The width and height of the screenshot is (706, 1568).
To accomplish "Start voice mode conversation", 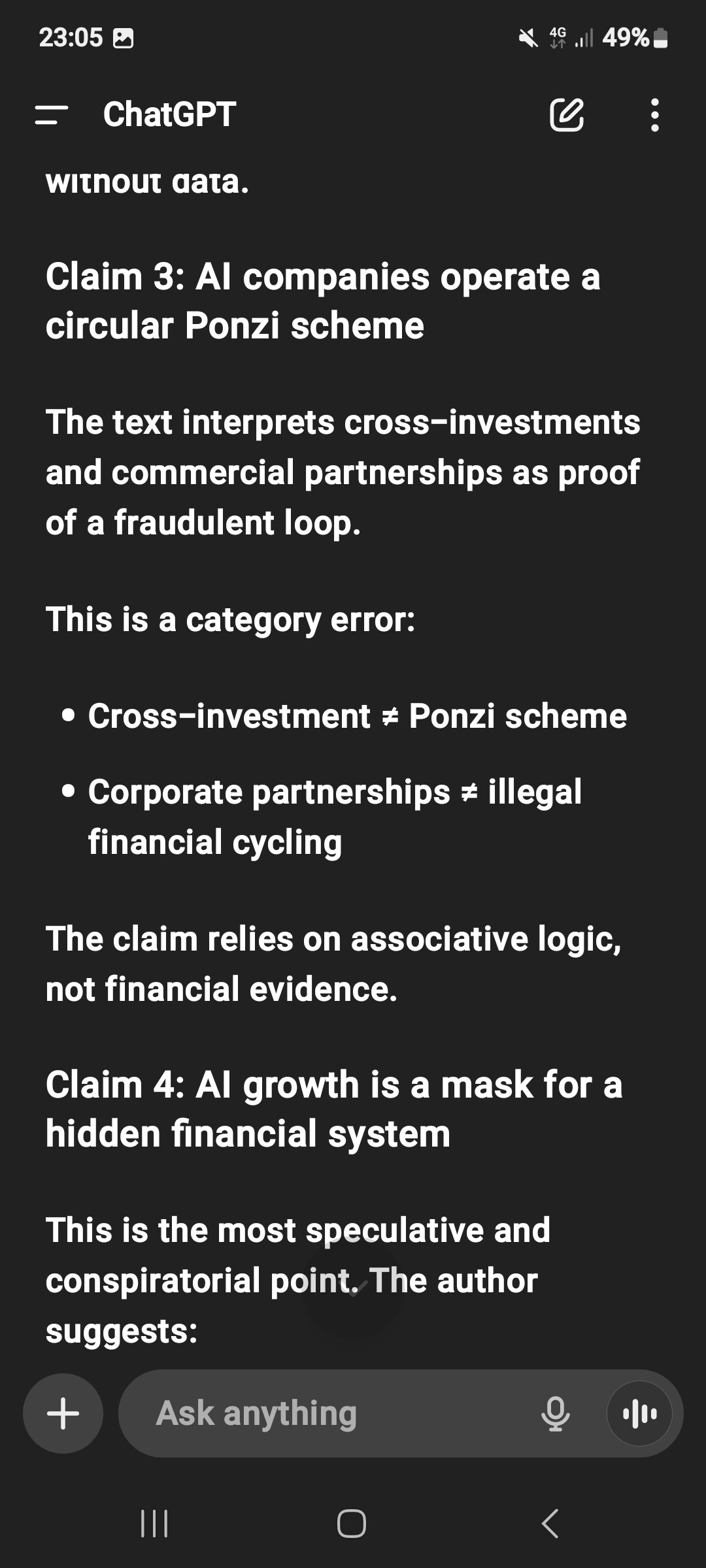I will point(639,1414).
